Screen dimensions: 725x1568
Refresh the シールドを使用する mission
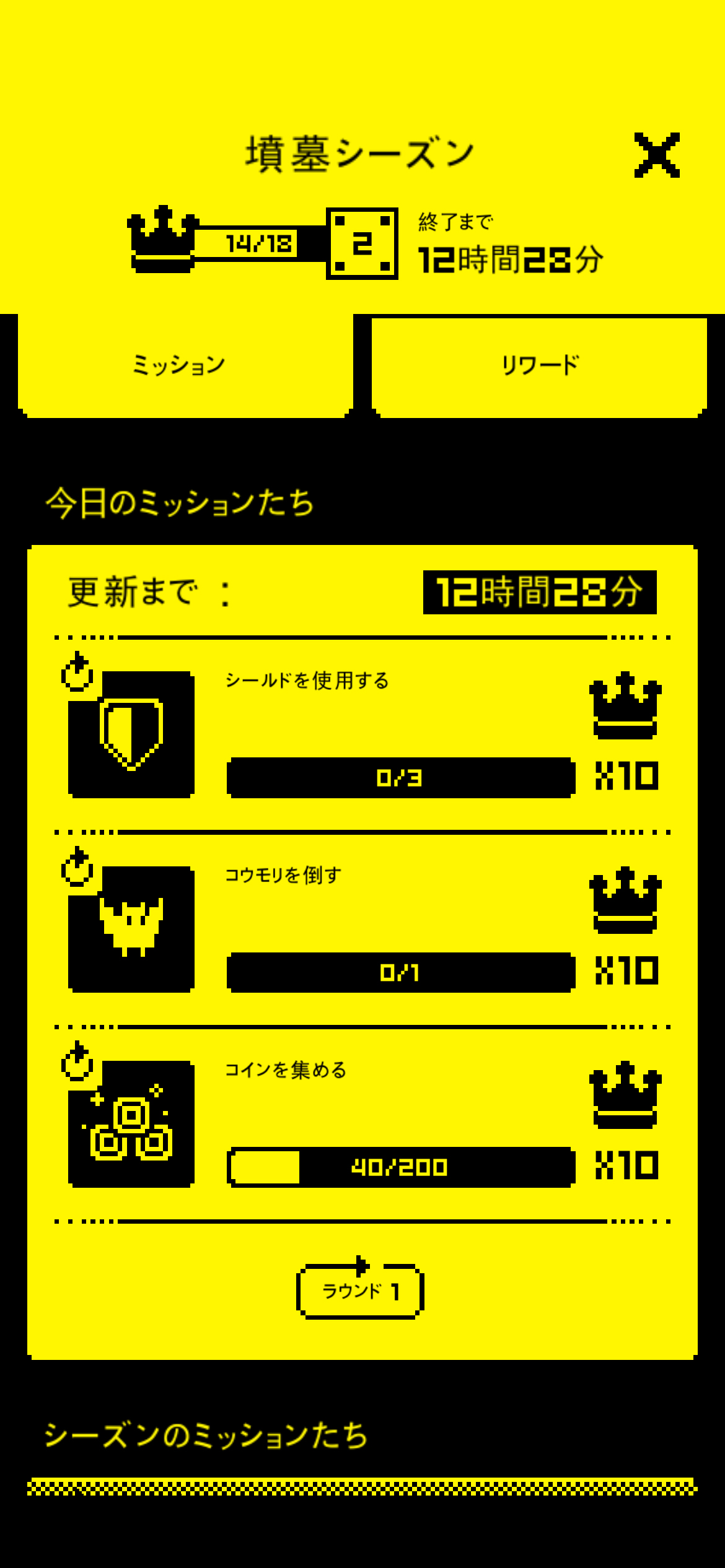(77, 673)
